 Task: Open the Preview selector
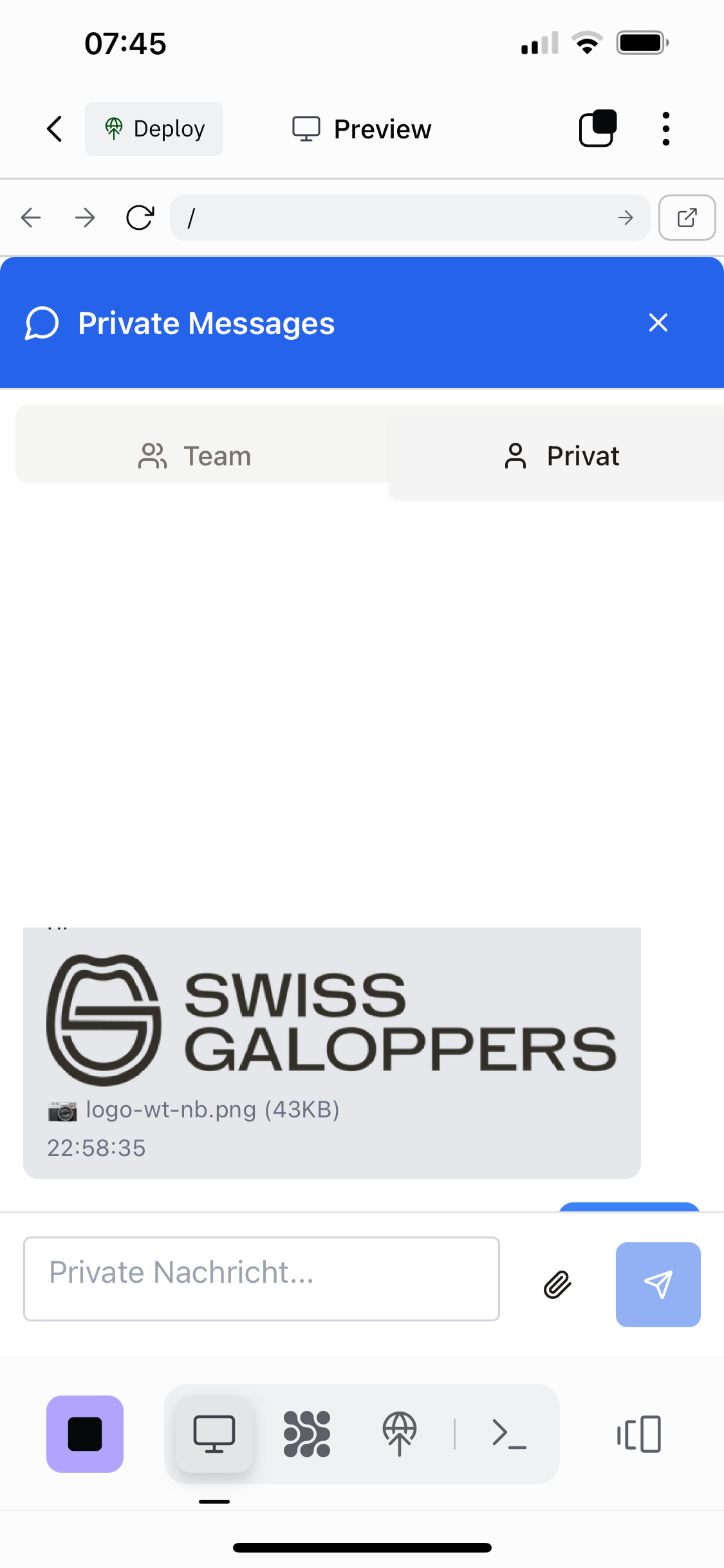362,129
